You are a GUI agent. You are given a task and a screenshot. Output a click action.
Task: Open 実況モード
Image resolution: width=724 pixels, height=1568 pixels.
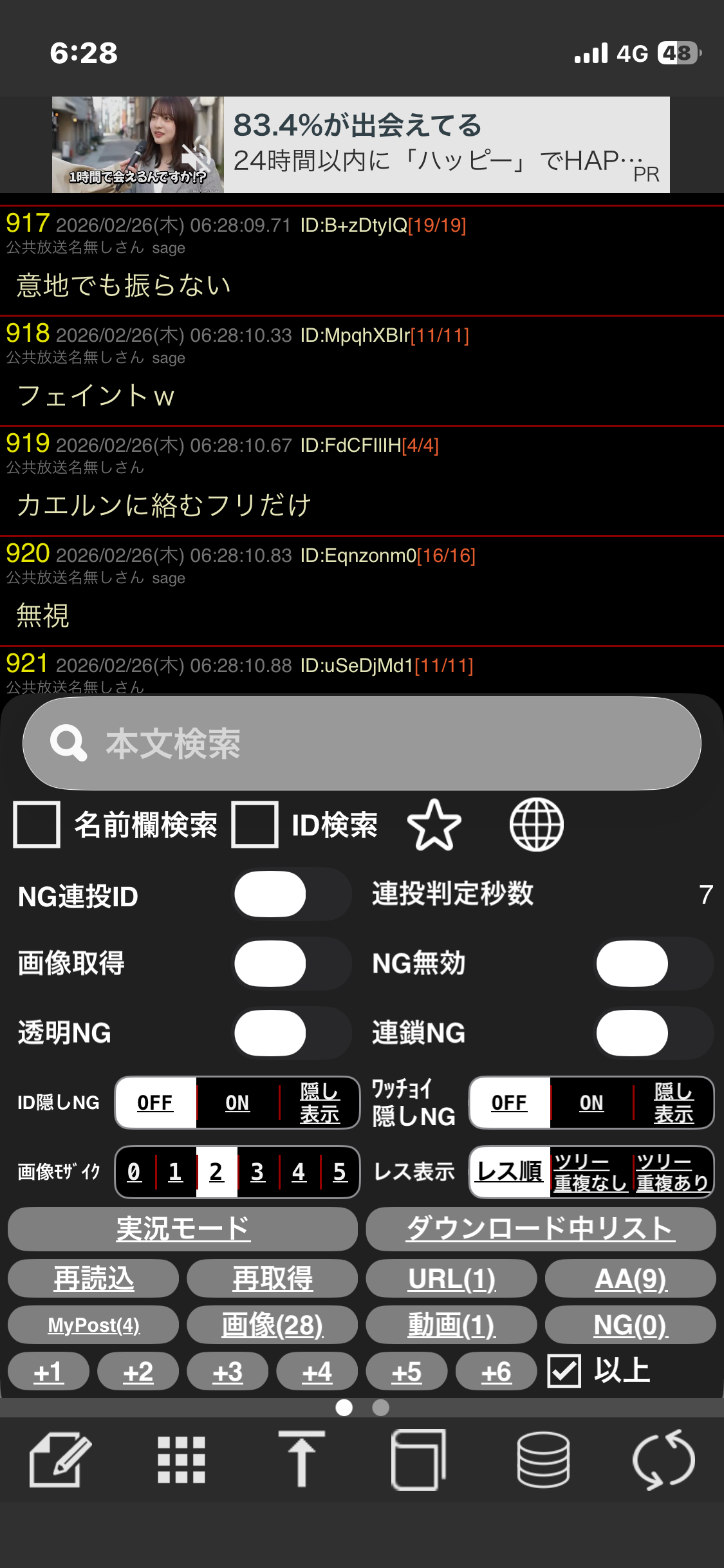pyautogui.click(x=183, y=1229)
